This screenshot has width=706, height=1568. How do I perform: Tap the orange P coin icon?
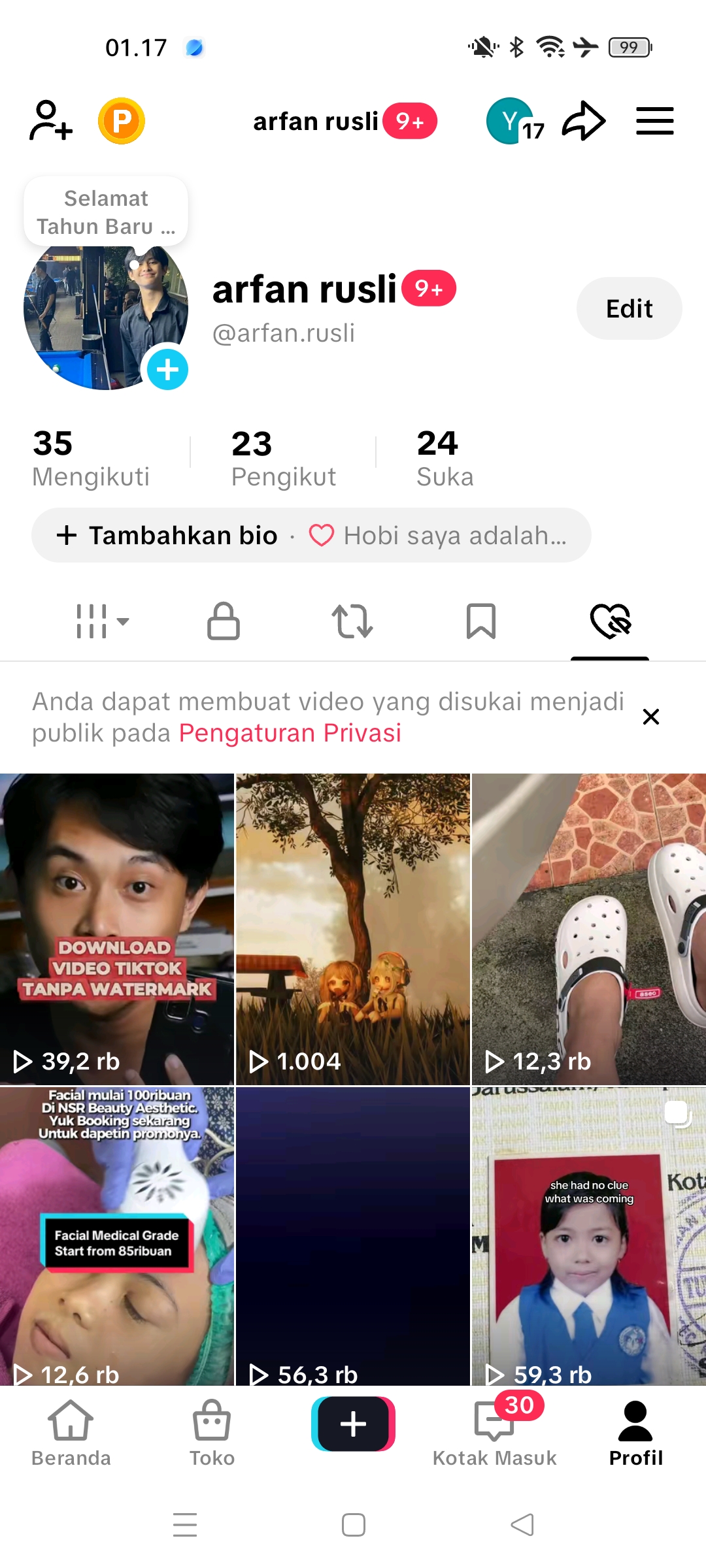(x=122, y=121)
